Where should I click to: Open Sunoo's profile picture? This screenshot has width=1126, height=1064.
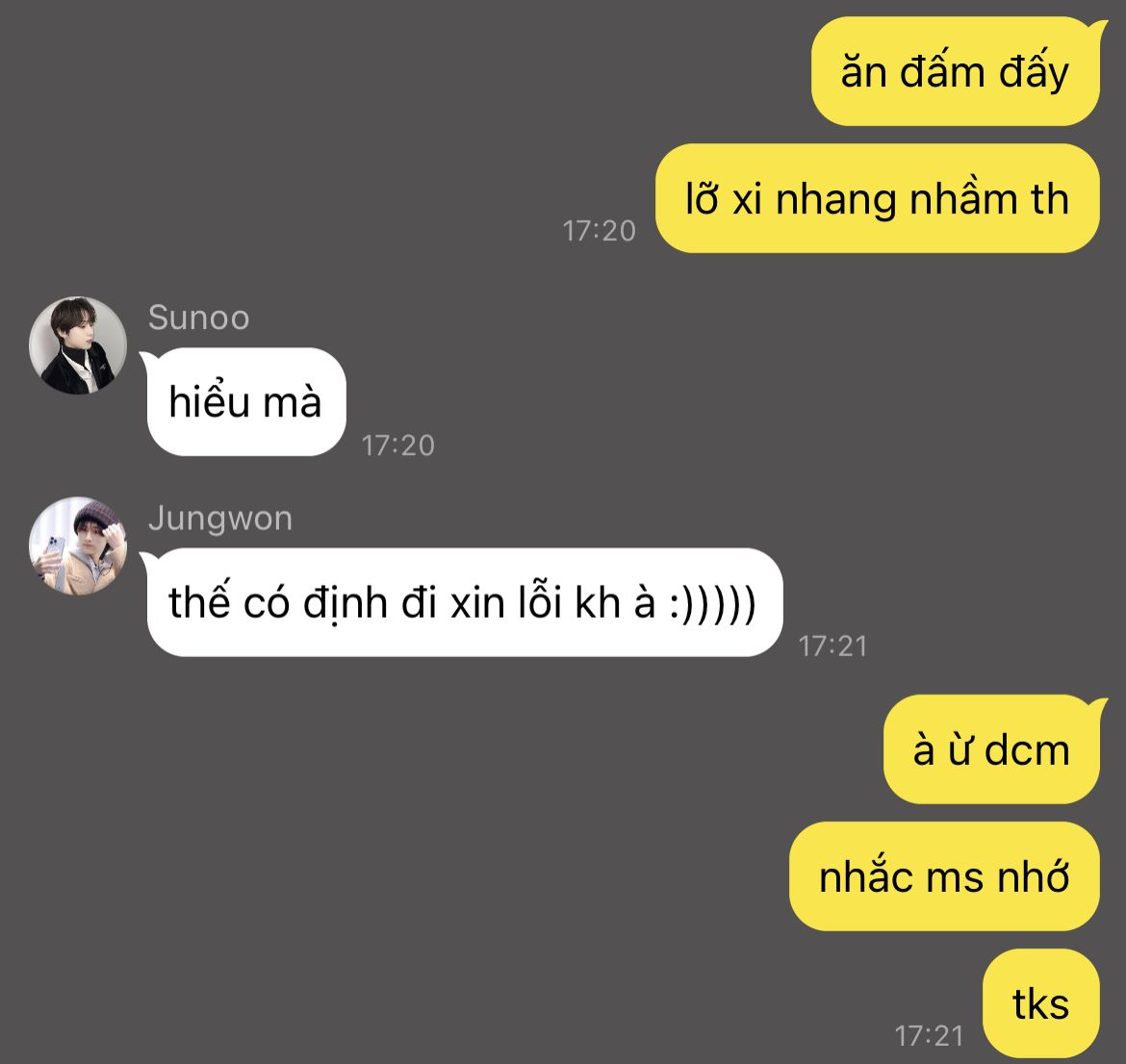[x=78, y=345]
